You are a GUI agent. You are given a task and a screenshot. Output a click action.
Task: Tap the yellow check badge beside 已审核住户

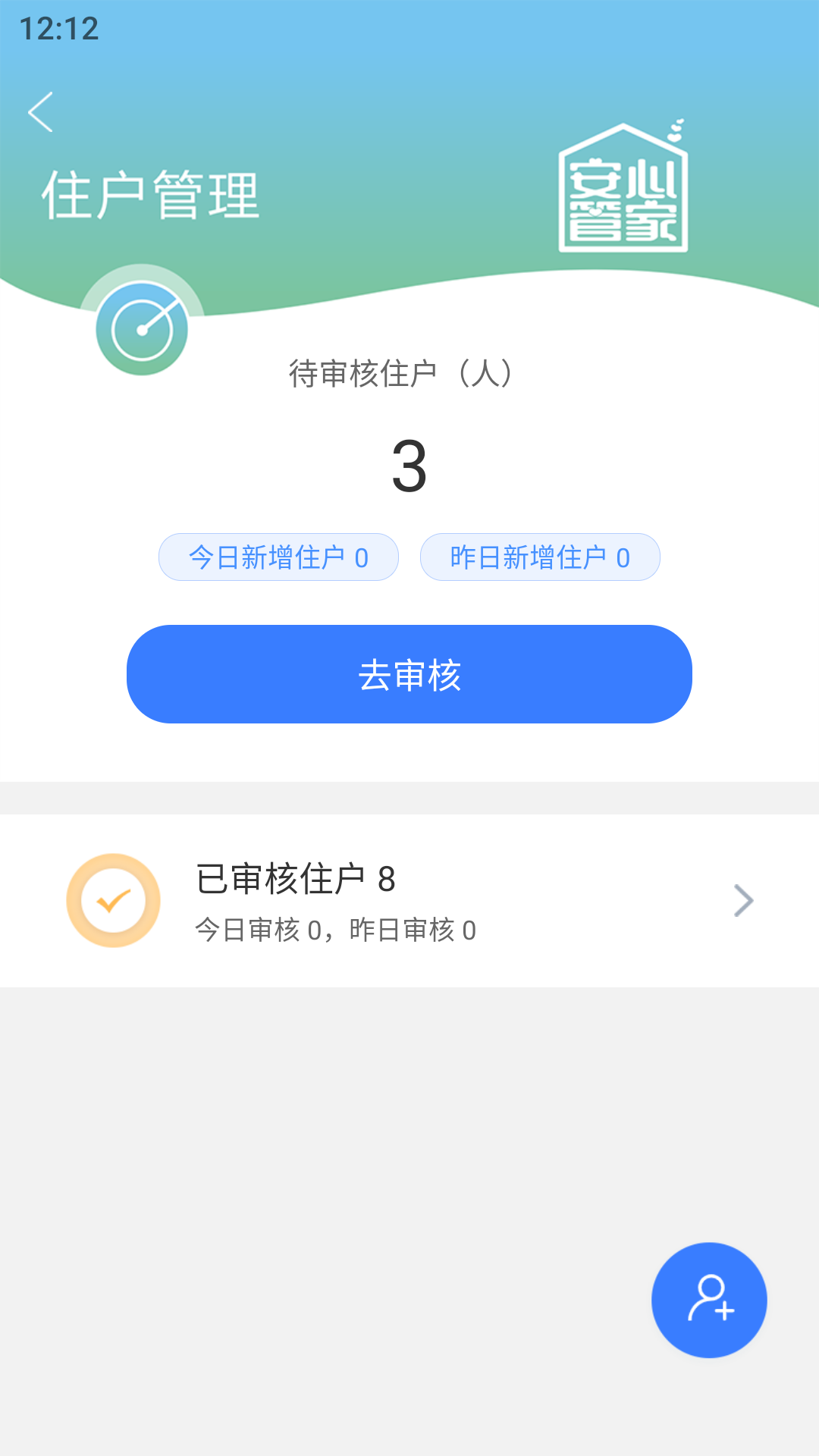pyautogui.click(x=114, y=899)
